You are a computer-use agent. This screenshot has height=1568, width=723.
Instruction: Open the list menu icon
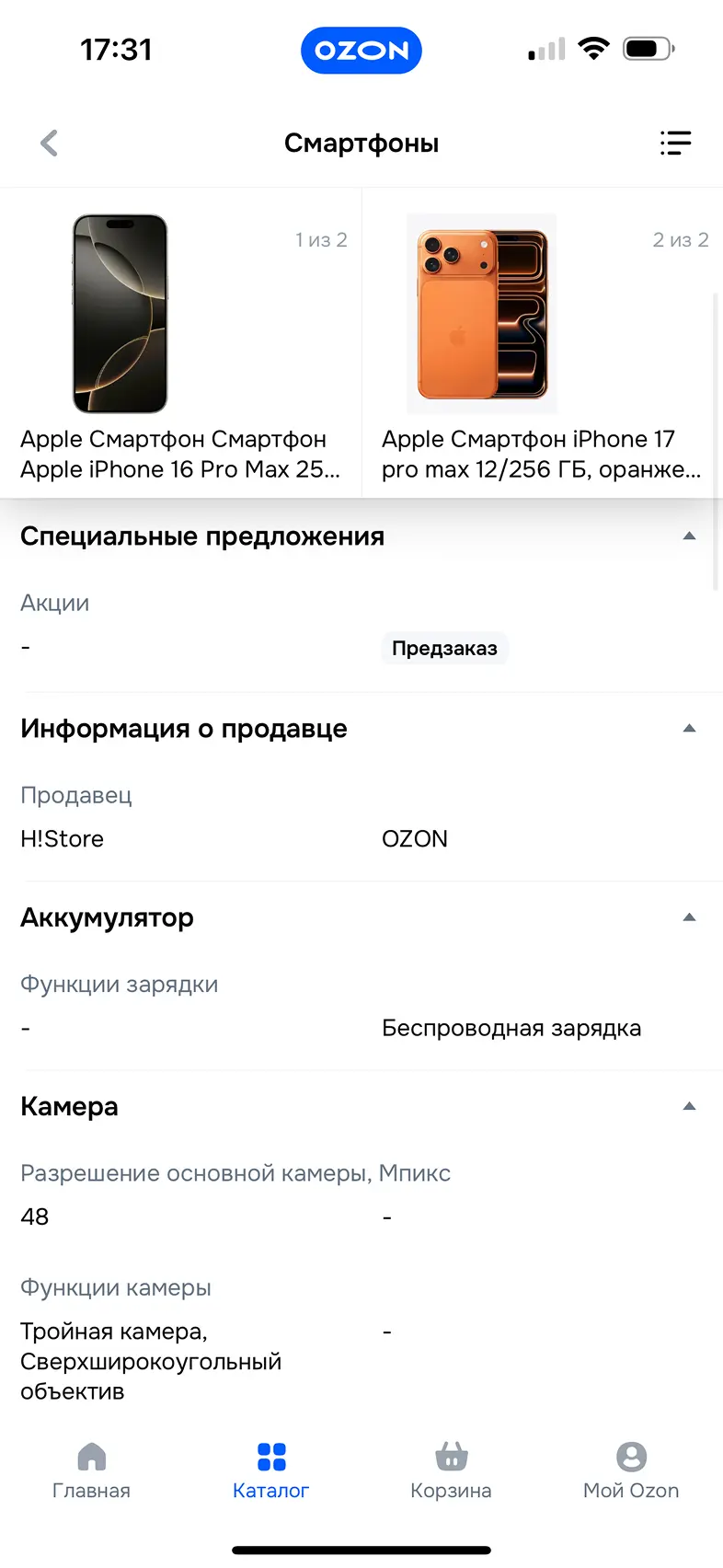coord(675,143)
